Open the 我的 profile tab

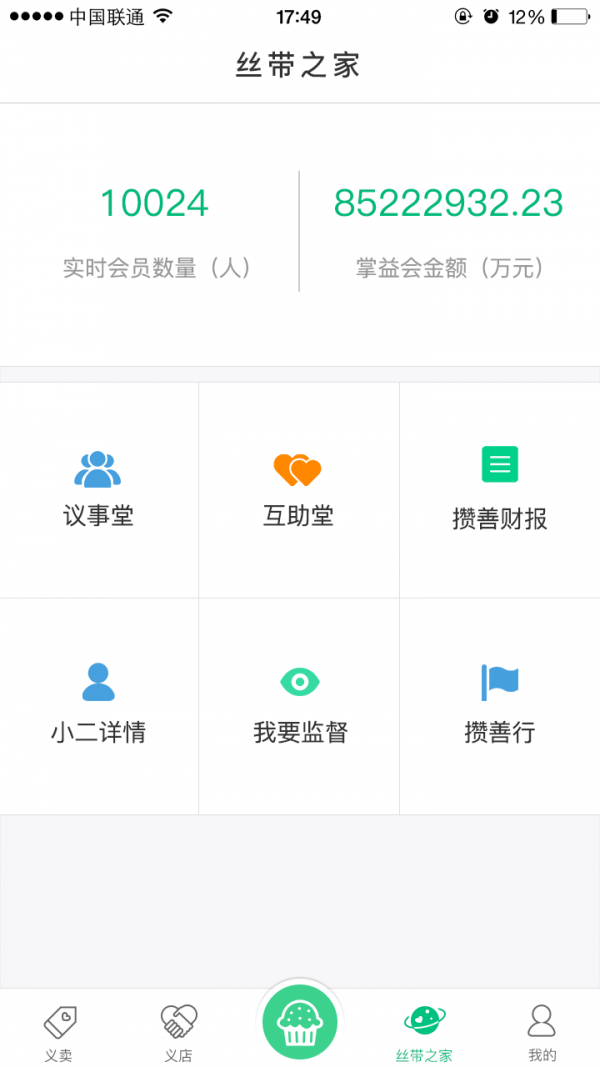tap(541, 1032)
